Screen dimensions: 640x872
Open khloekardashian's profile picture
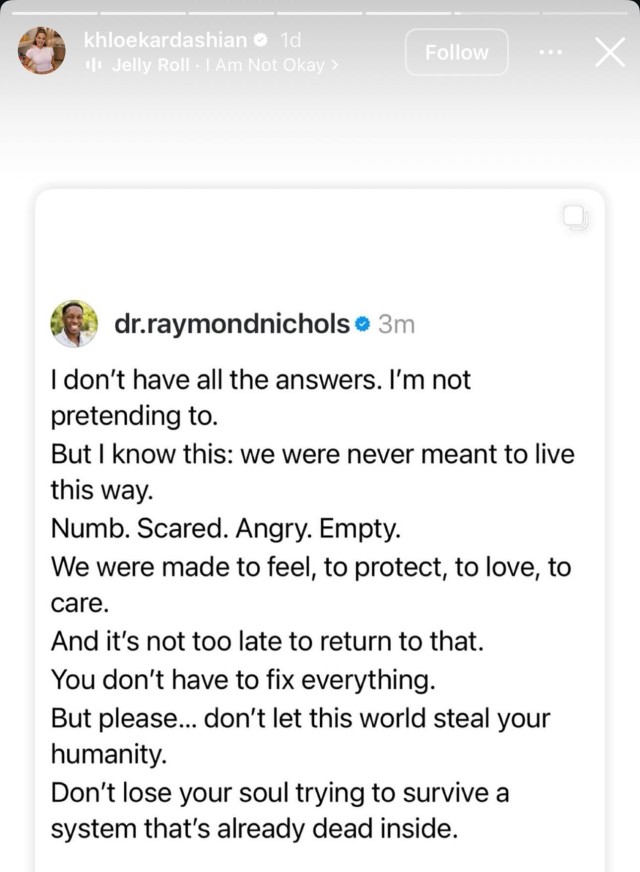(42, 51)
